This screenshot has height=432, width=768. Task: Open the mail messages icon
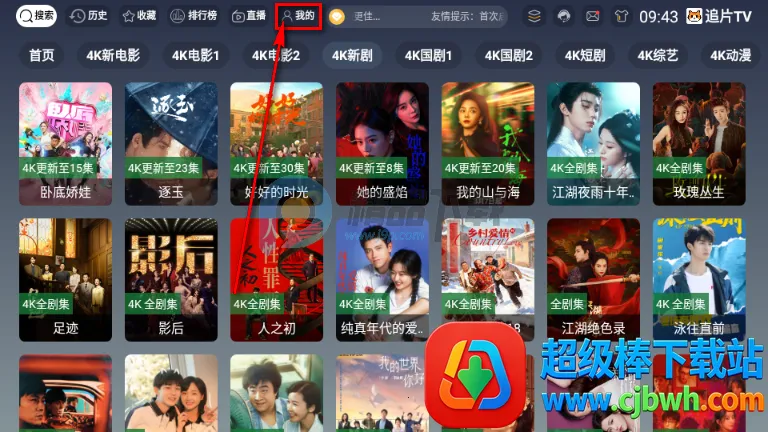[593, 16]
